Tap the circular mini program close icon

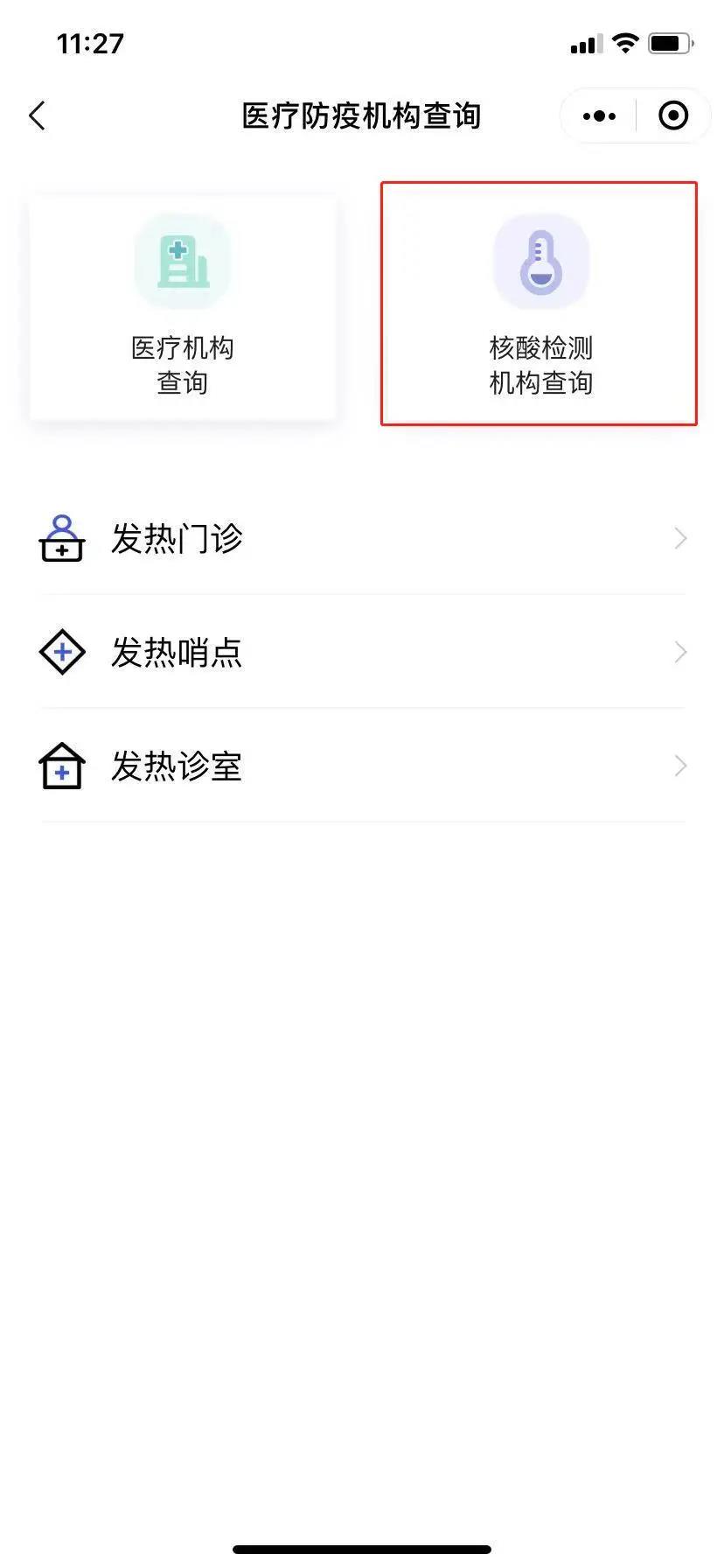[x=673, y=115]
